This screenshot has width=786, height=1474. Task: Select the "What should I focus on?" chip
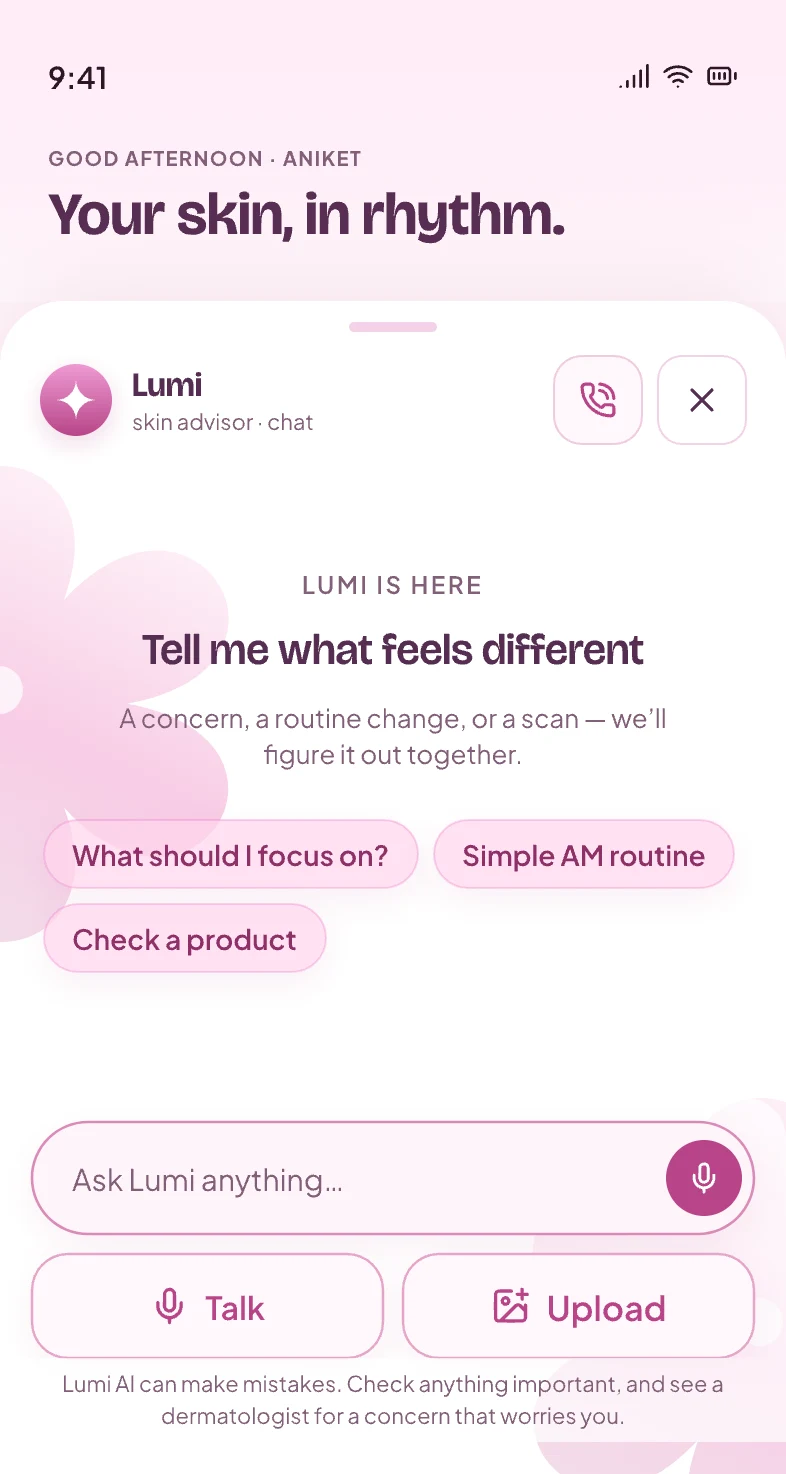pyautogui.click(x=230, y=855)
